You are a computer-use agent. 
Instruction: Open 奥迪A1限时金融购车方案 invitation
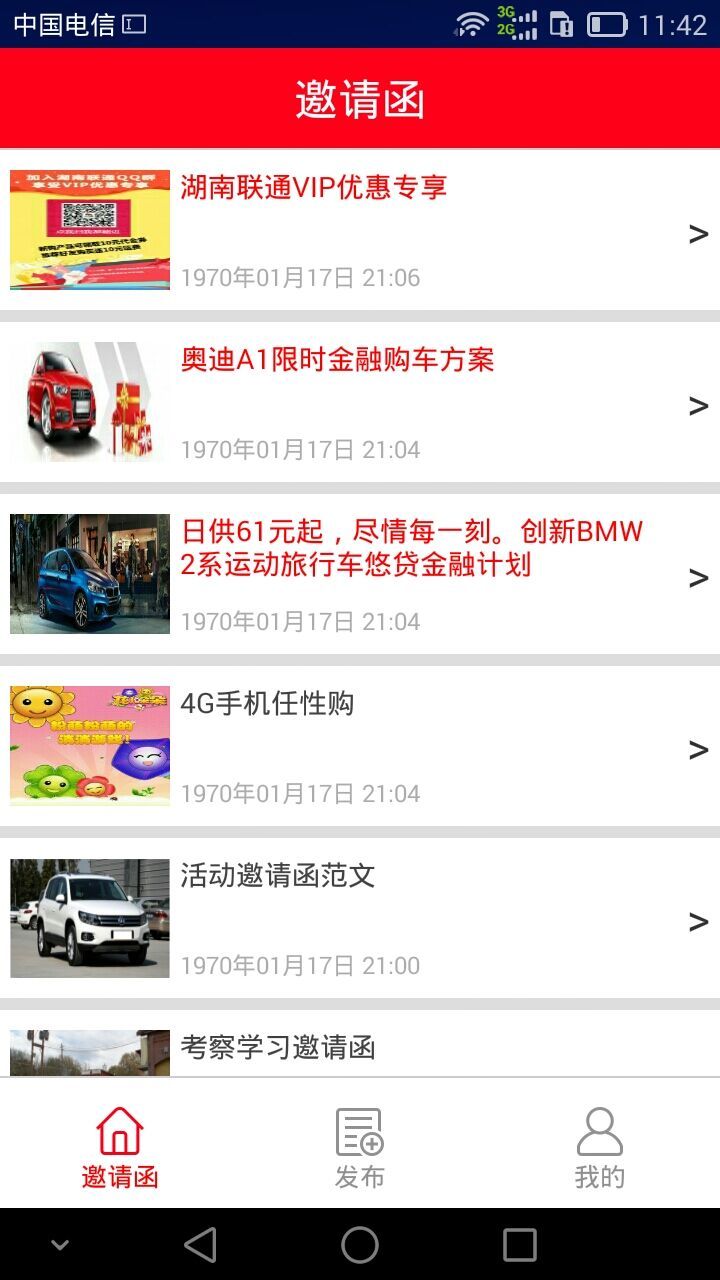[x=360, y=402]
